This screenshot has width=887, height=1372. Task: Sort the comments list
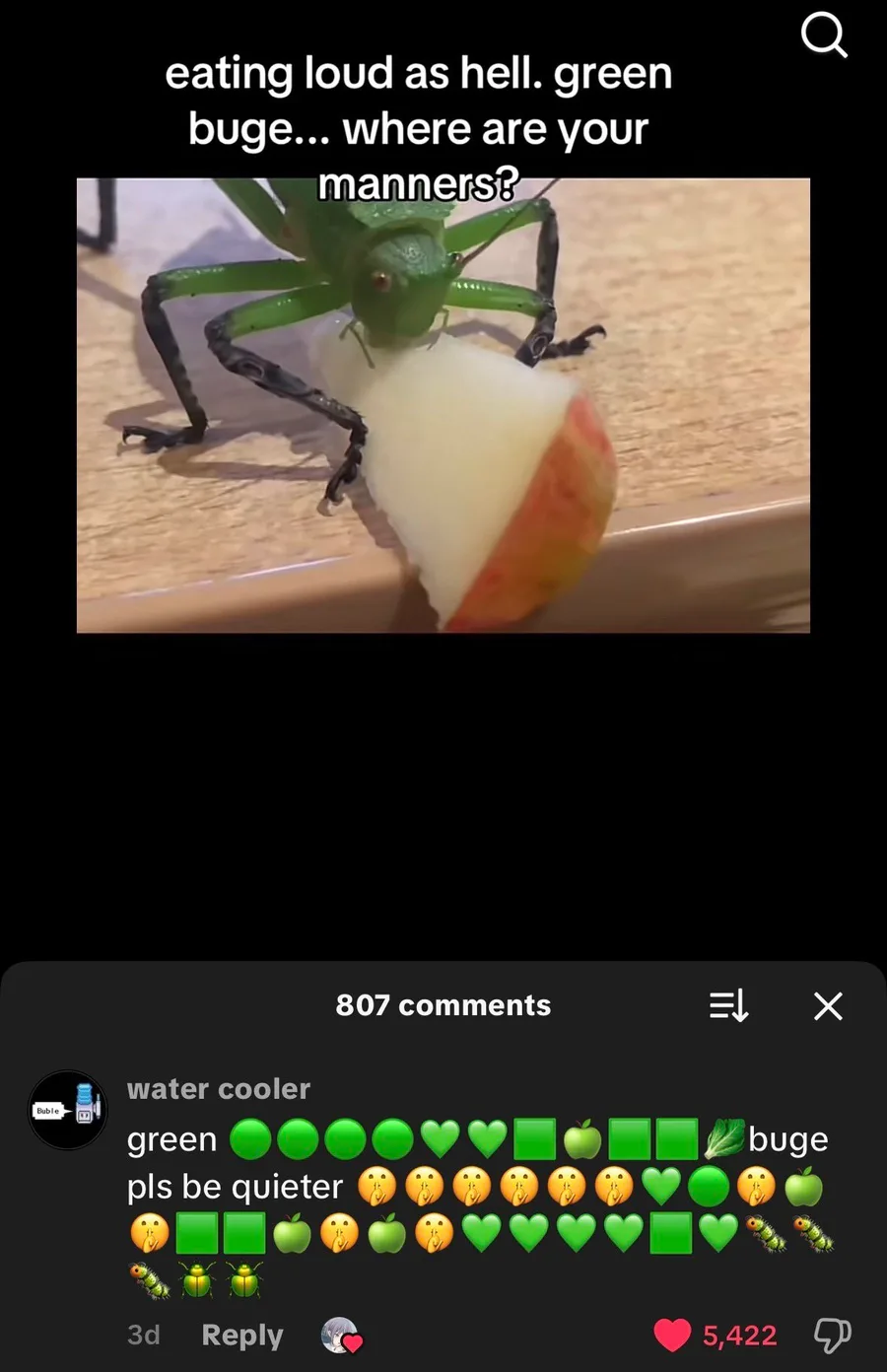point(729,1006)
